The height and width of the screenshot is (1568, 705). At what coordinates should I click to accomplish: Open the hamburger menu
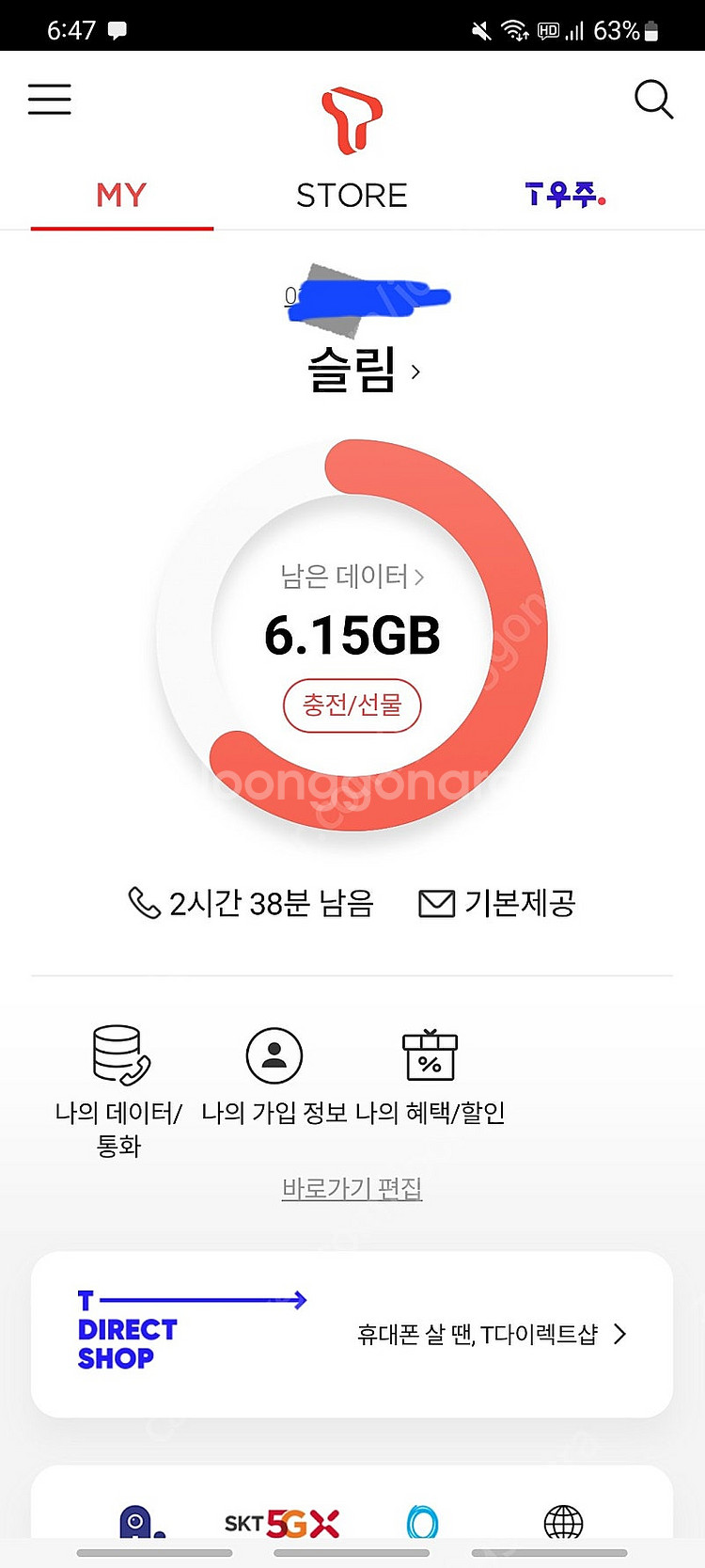[50, 99]
